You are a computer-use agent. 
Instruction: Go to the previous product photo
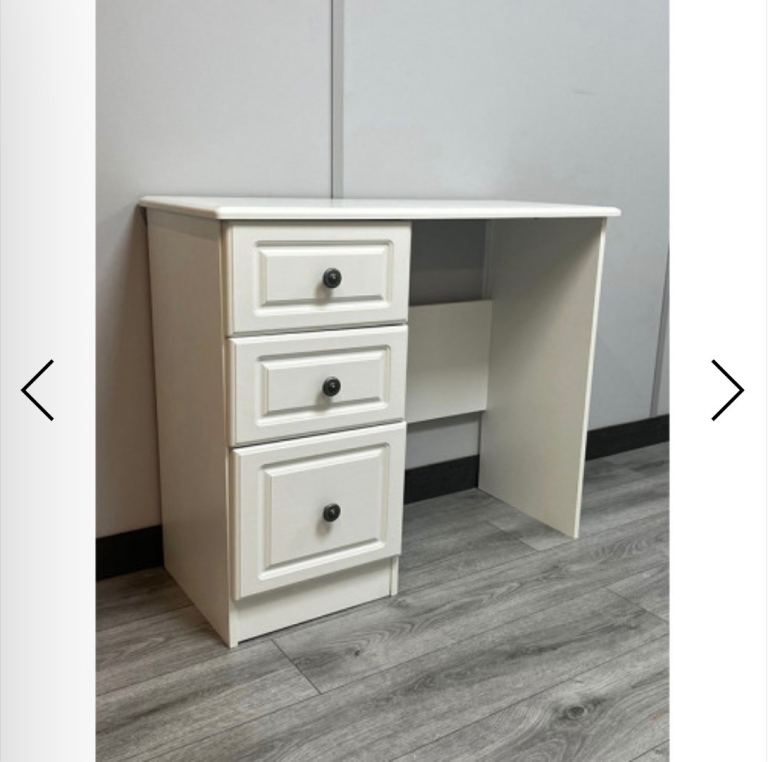(38, 390)
